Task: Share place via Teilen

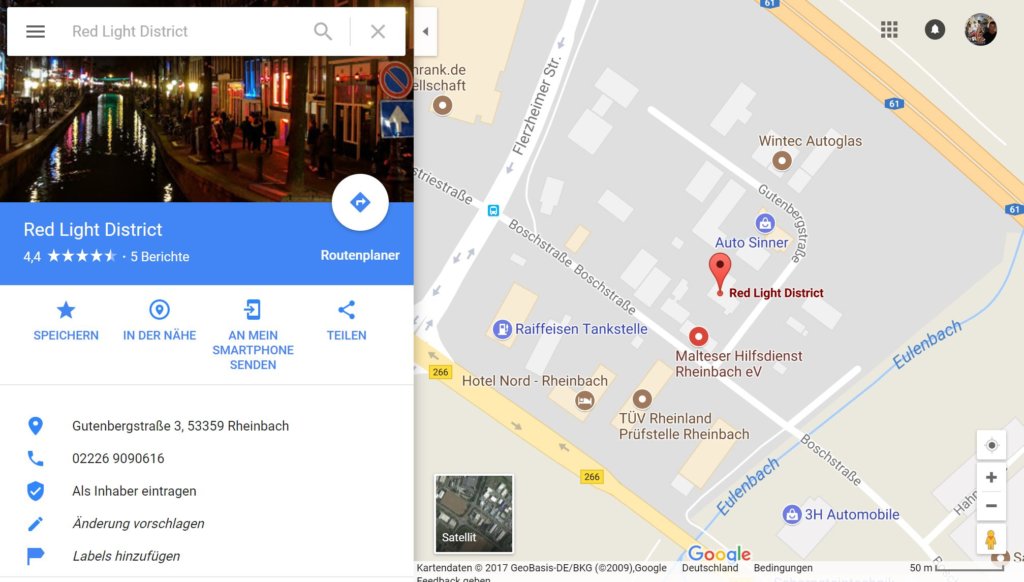Action: point(346,321)
